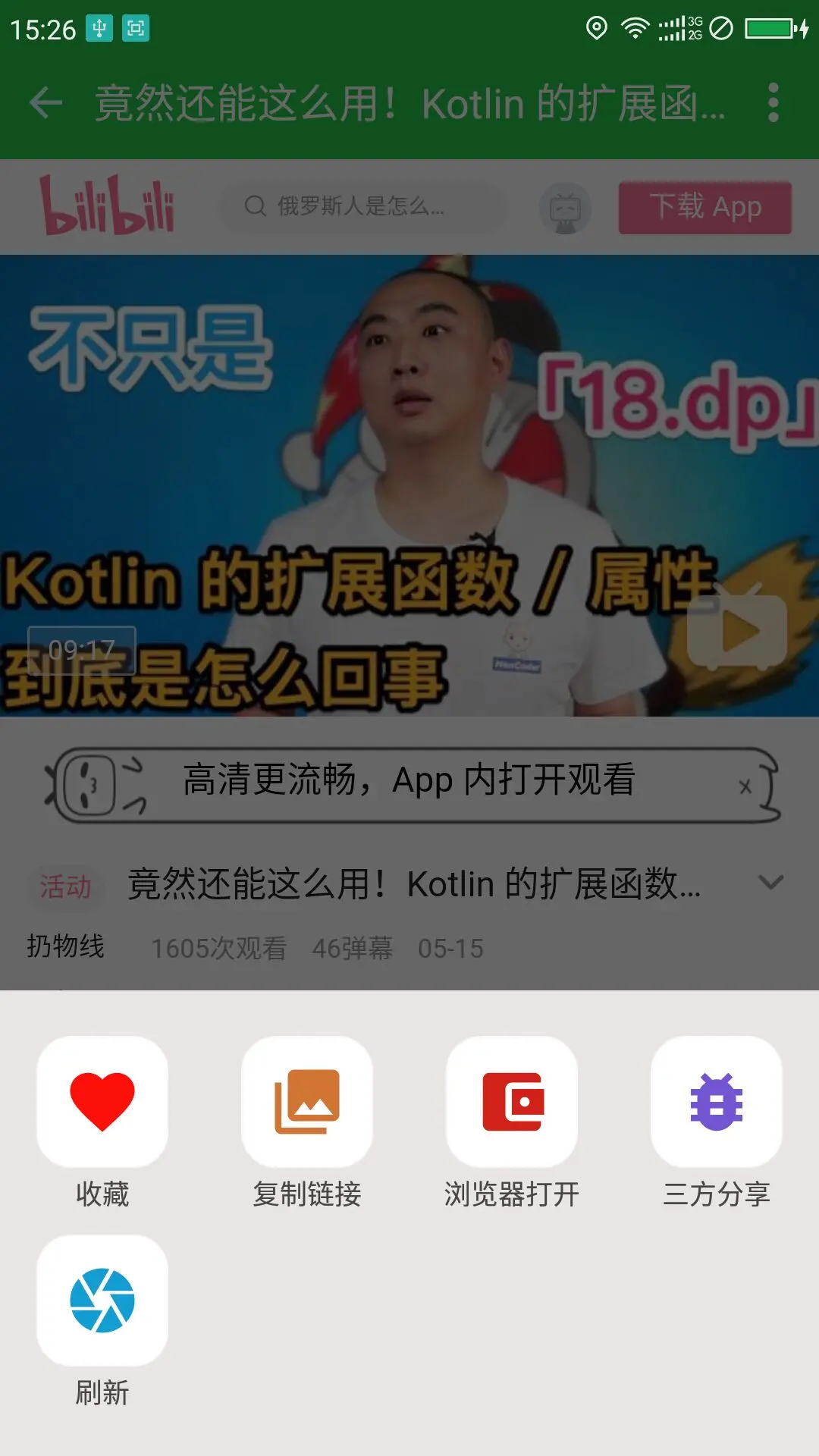Play the Kotlin video
The image size is (819, 1456).
coord(737,629)
